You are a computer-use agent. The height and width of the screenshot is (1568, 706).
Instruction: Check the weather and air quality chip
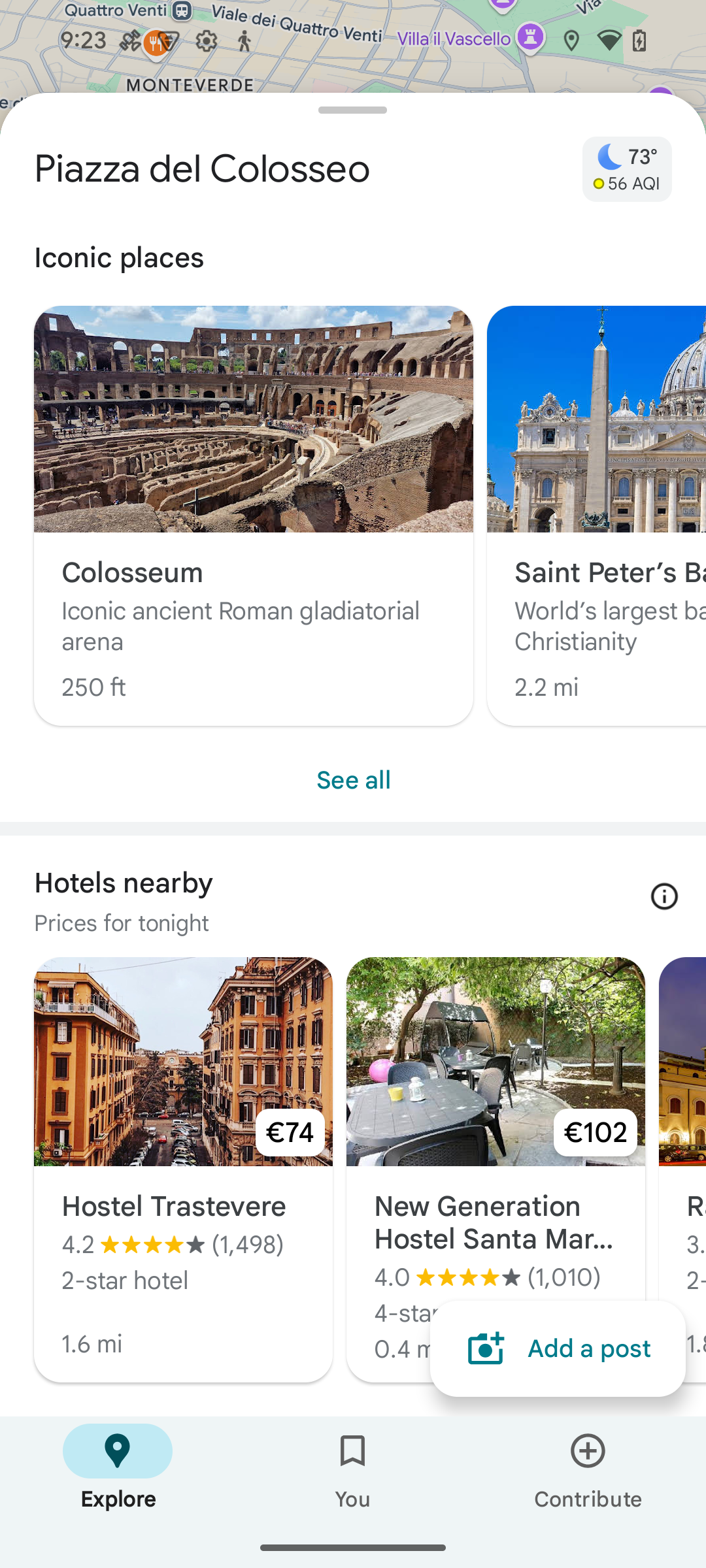pos(627,169)
